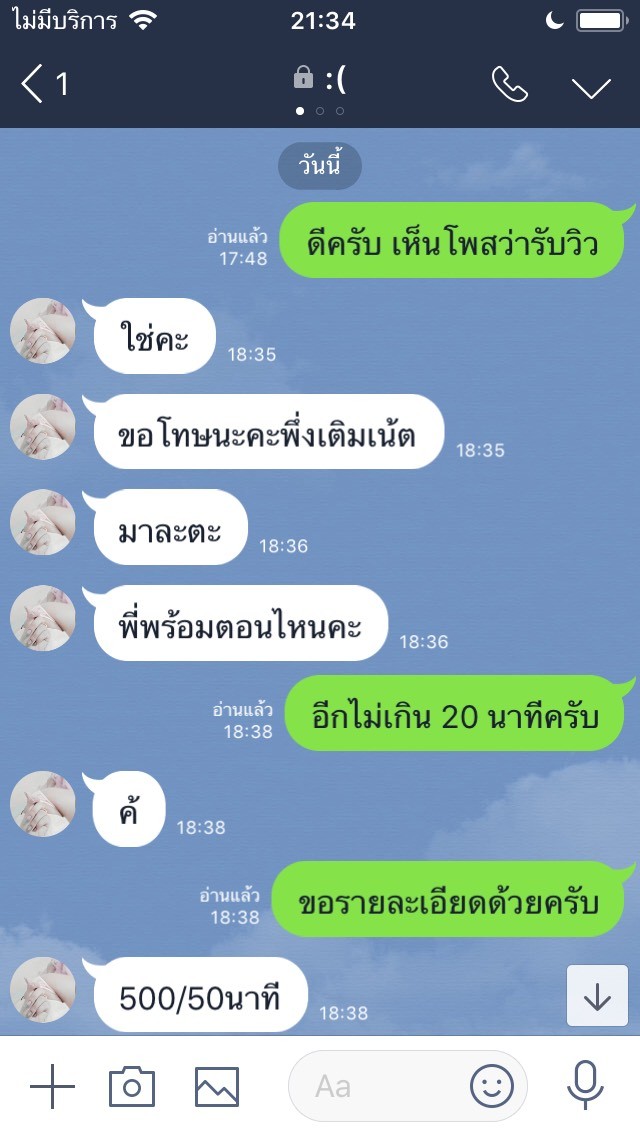640x1136 pixels.
Task: Expand the chat options dropdown arrow
Action: [591, 86]
